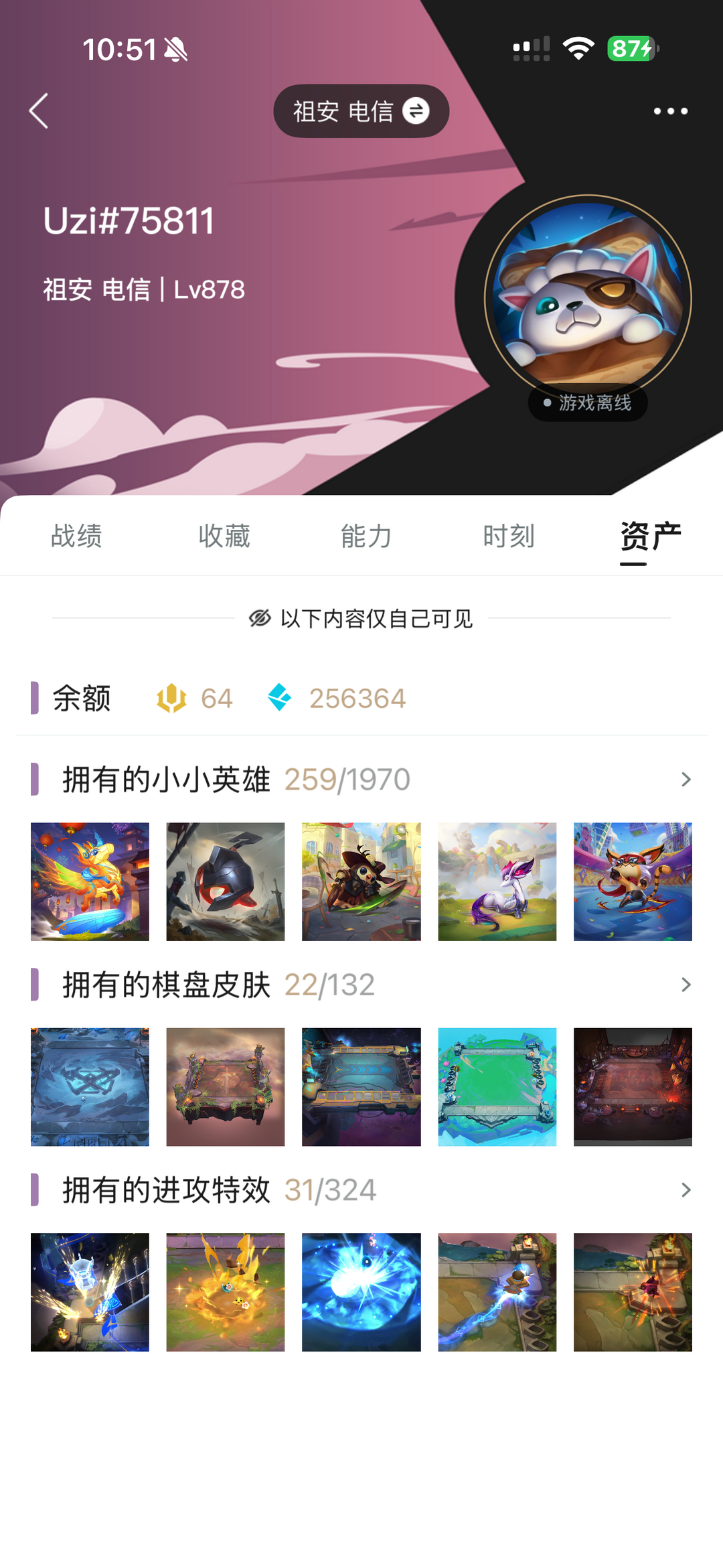Open the 能力 tab
723x1568 pixels.
pos(366,537)
